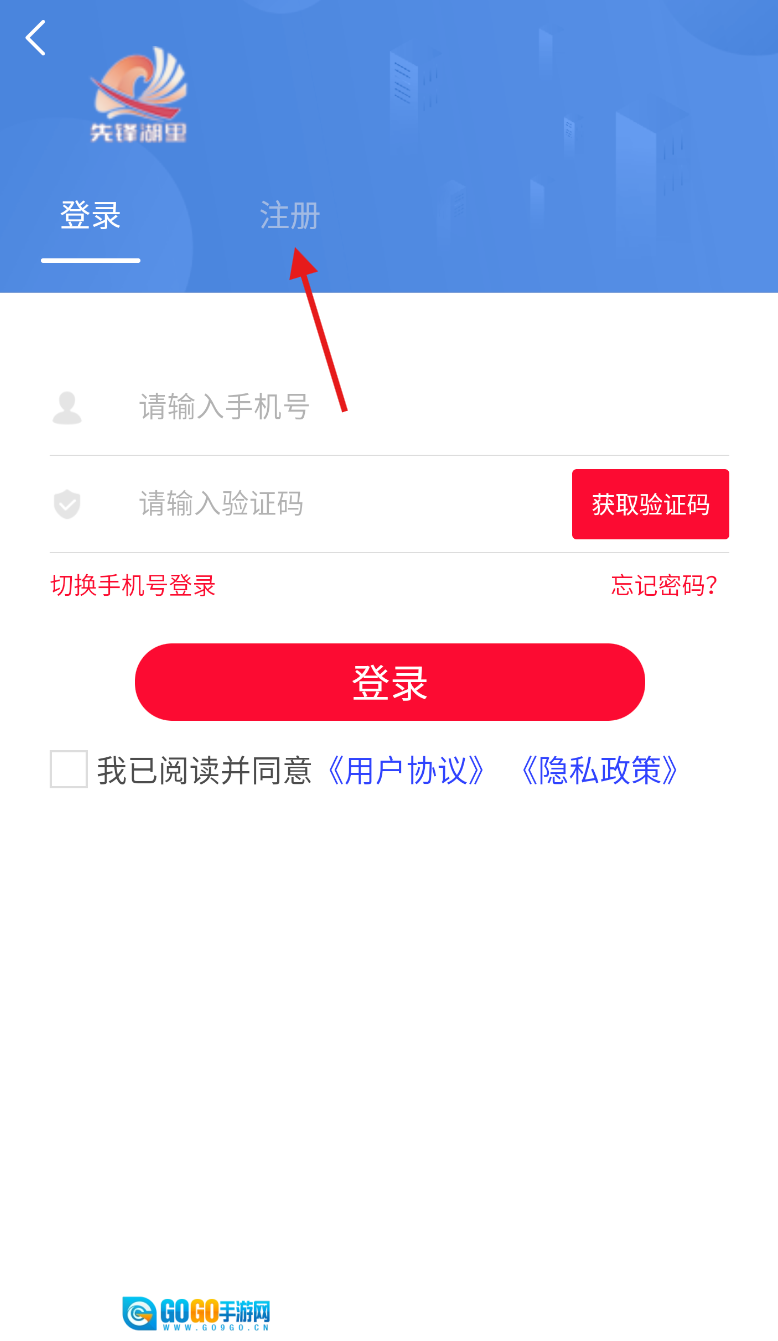
Task: Tap the 请输入验证码 verification code field
Action: [x=340, y=503]
